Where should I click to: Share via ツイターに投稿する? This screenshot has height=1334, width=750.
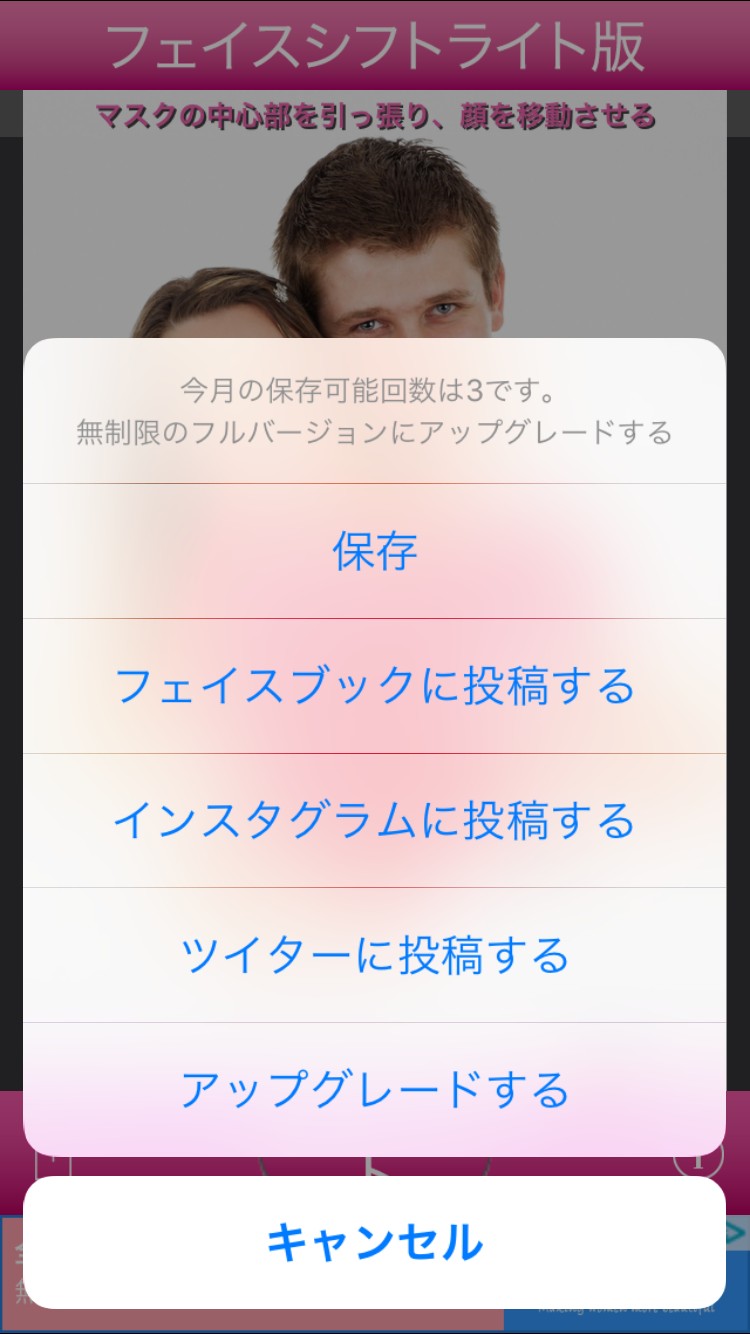(375, 956)
